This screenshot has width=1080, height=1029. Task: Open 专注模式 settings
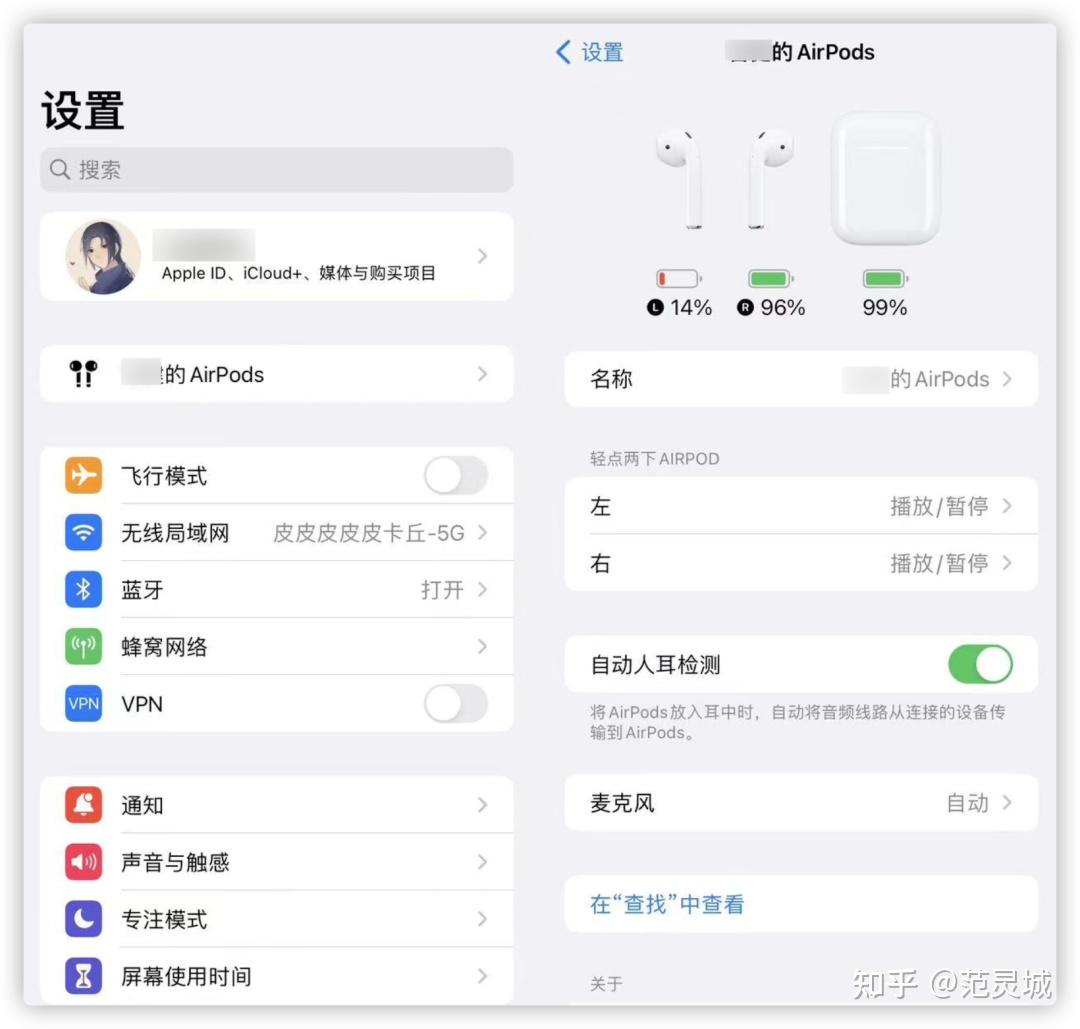tap(276, 919)
